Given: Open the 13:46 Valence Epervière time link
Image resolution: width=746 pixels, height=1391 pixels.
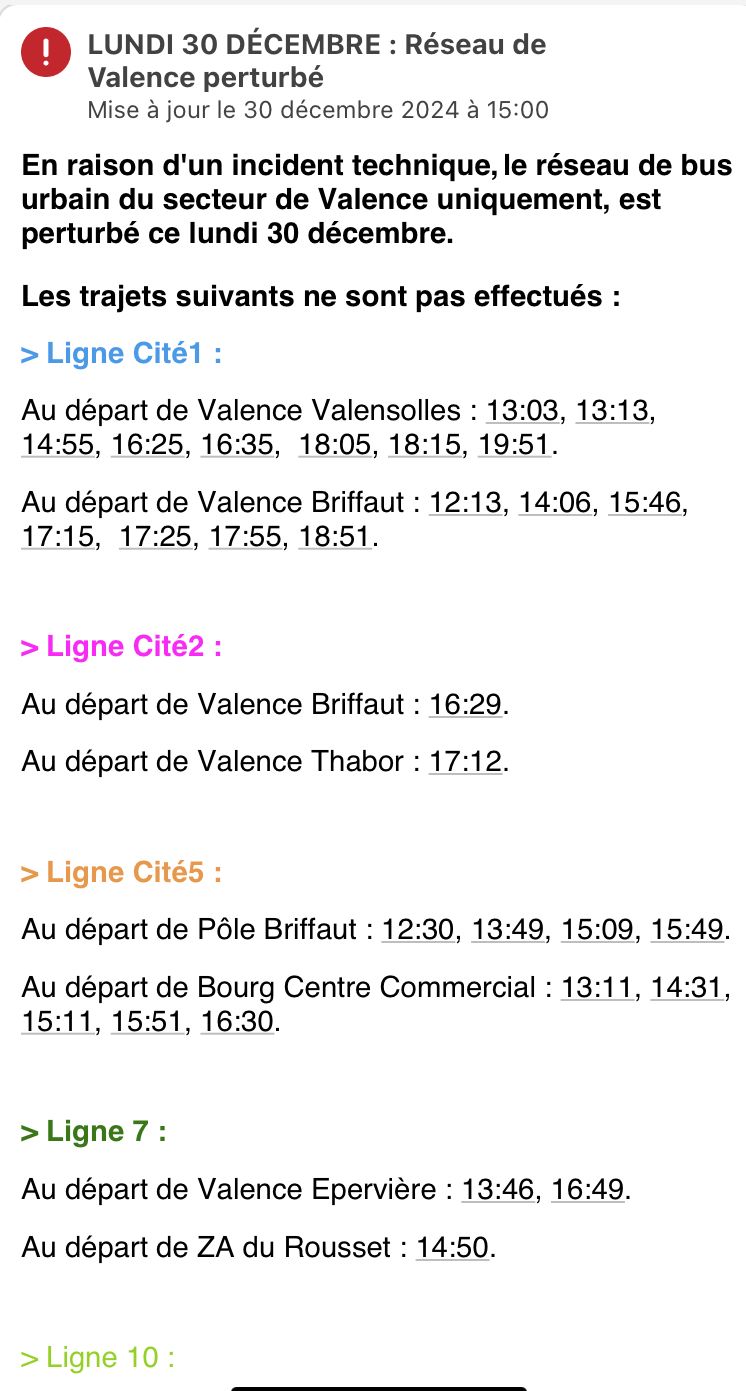Looking at the screenshot, I should (497, 1190).
